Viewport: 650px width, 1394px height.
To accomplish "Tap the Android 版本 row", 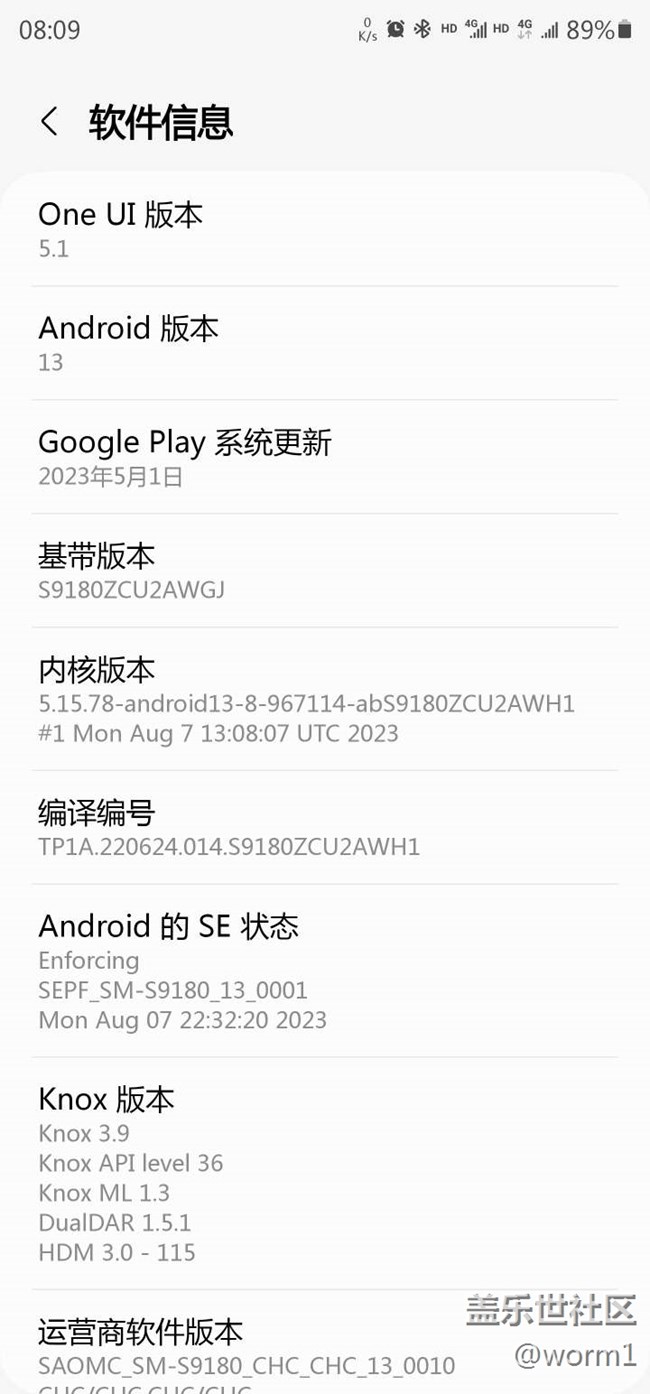I will [x=324, y=343].
